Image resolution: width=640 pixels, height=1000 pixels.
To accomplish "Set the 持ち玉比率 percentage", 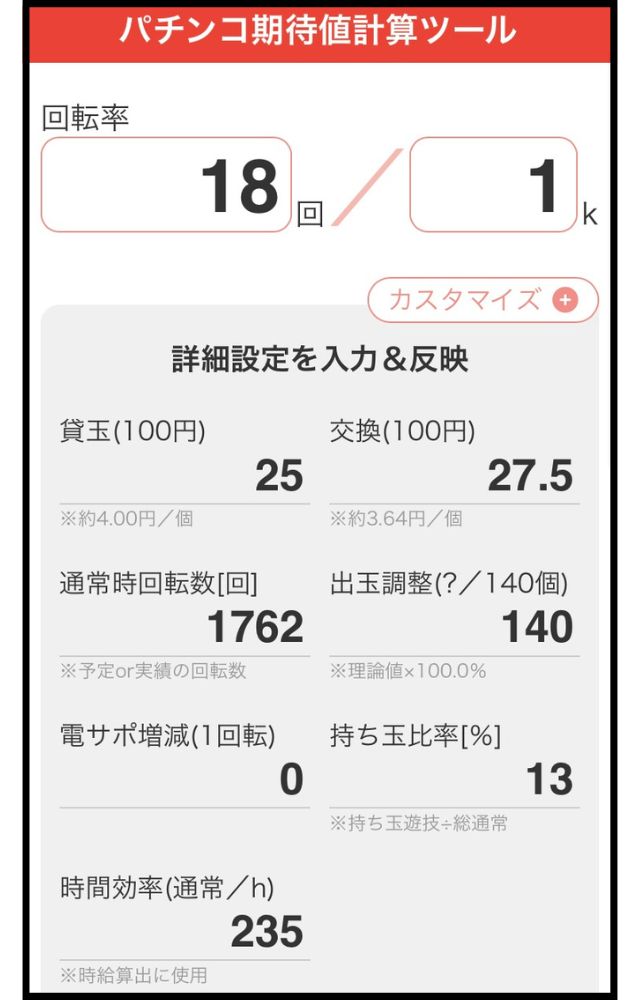I will coord(455,780).
